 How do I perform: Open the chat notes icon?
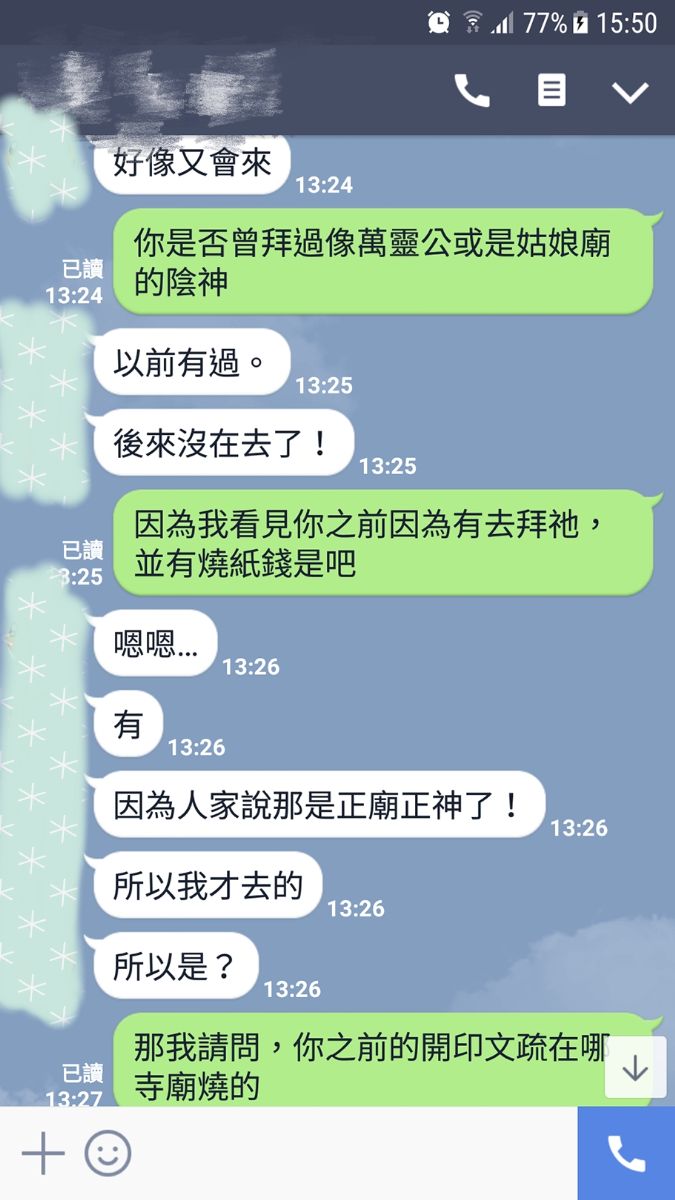tap(551, 91)
